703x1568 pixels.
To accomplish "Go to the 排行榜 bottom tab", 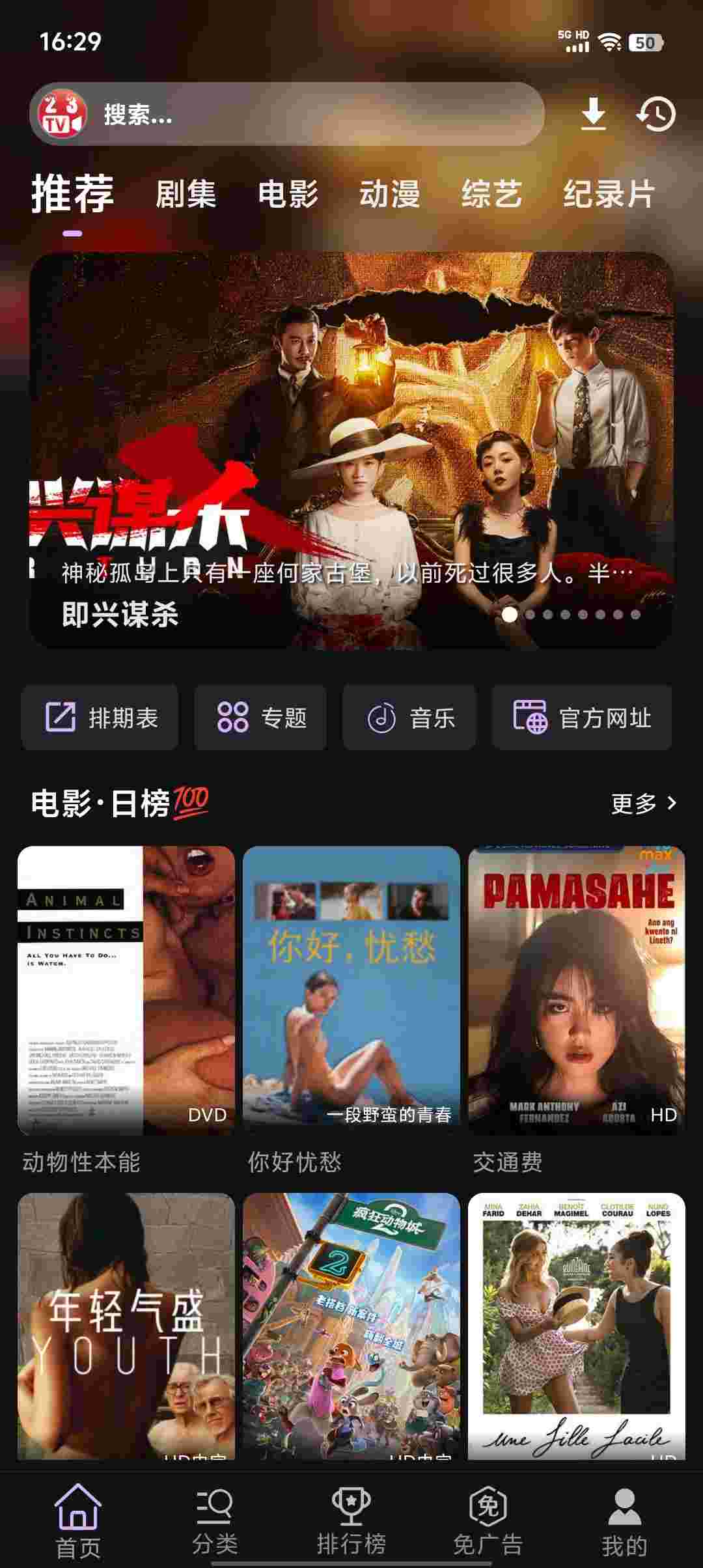I will [x=351, y=1521].
